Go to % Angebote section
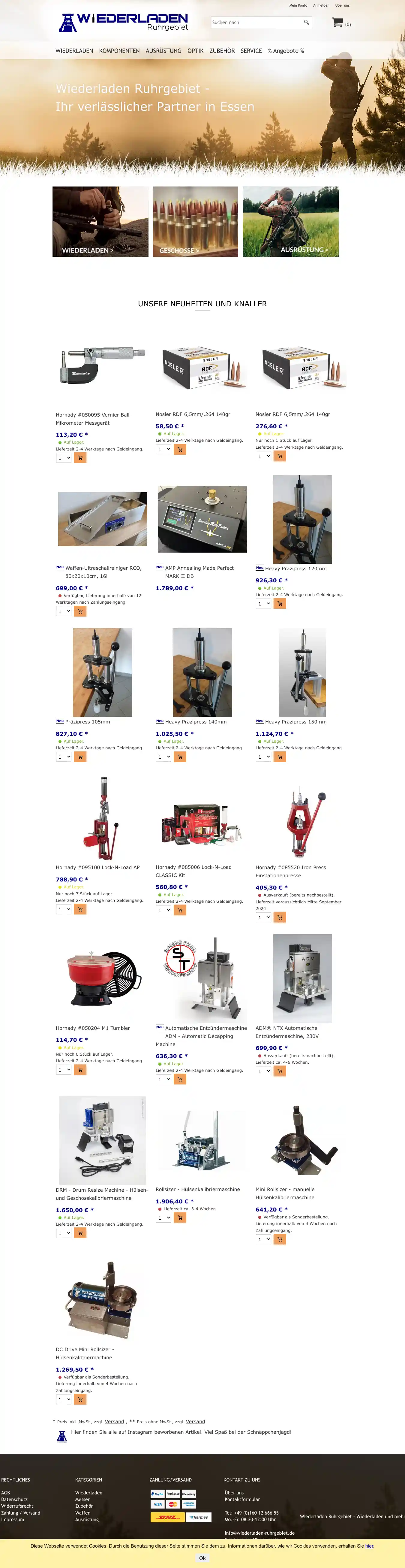 point(286,51)
